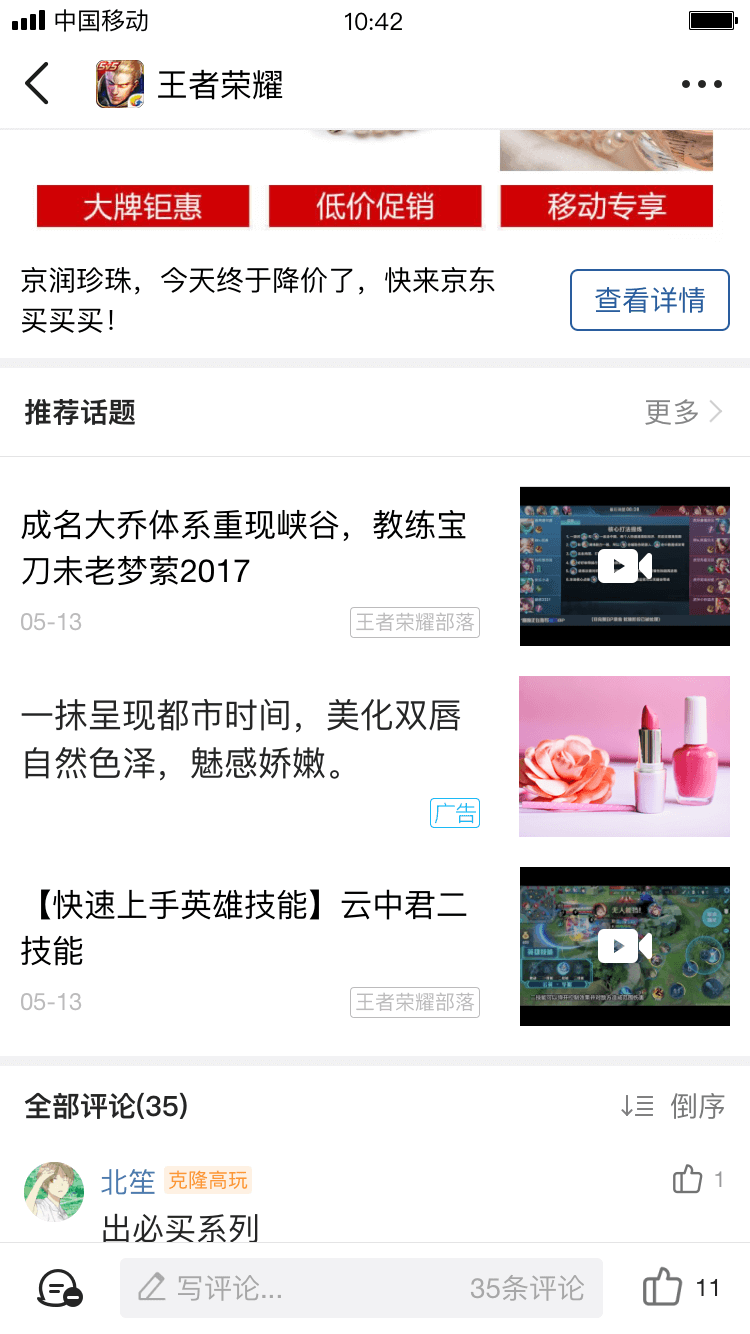
Task: Play the 成名大乔体系 video thumbnail
Action: 624,566
